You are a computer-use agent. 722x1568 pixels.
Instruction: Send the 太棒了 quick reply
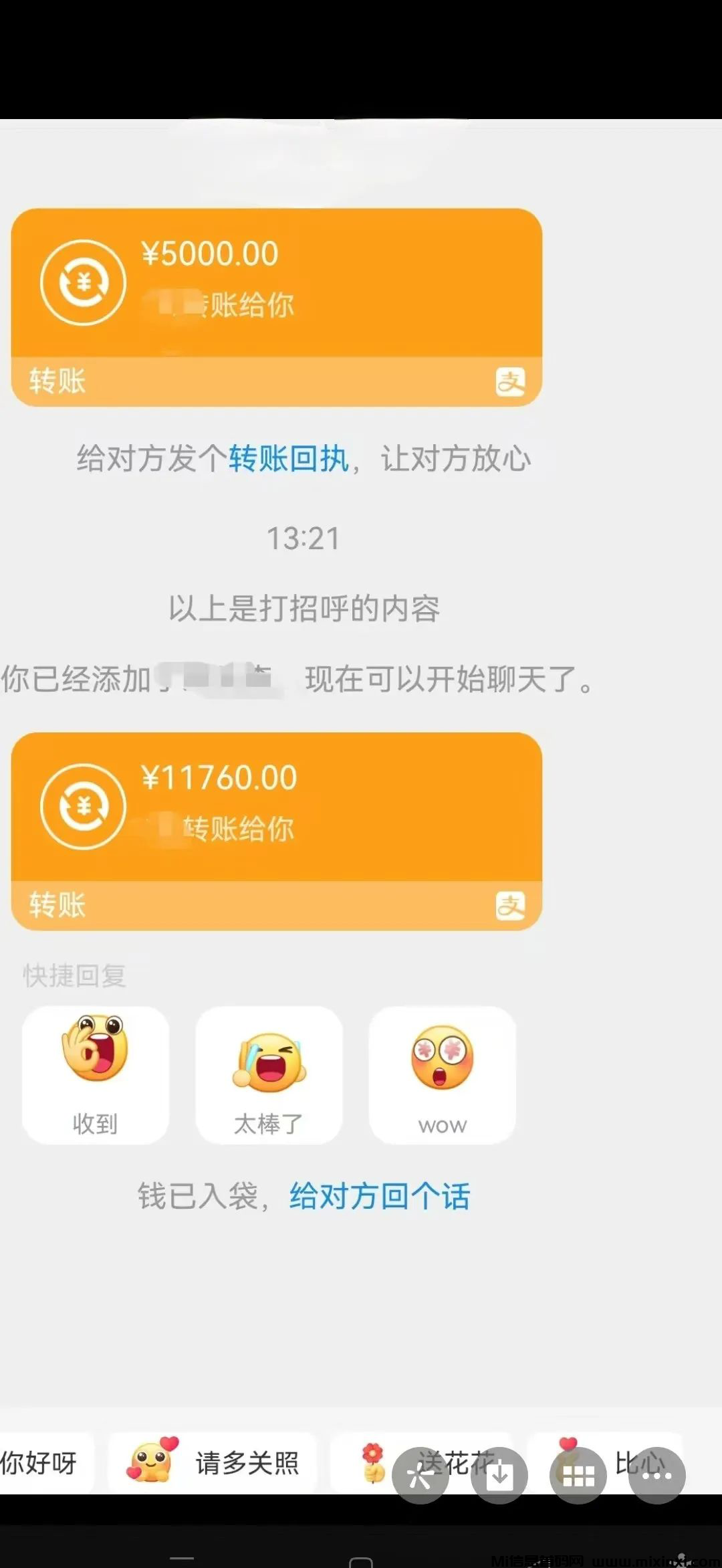point(269,1074)
